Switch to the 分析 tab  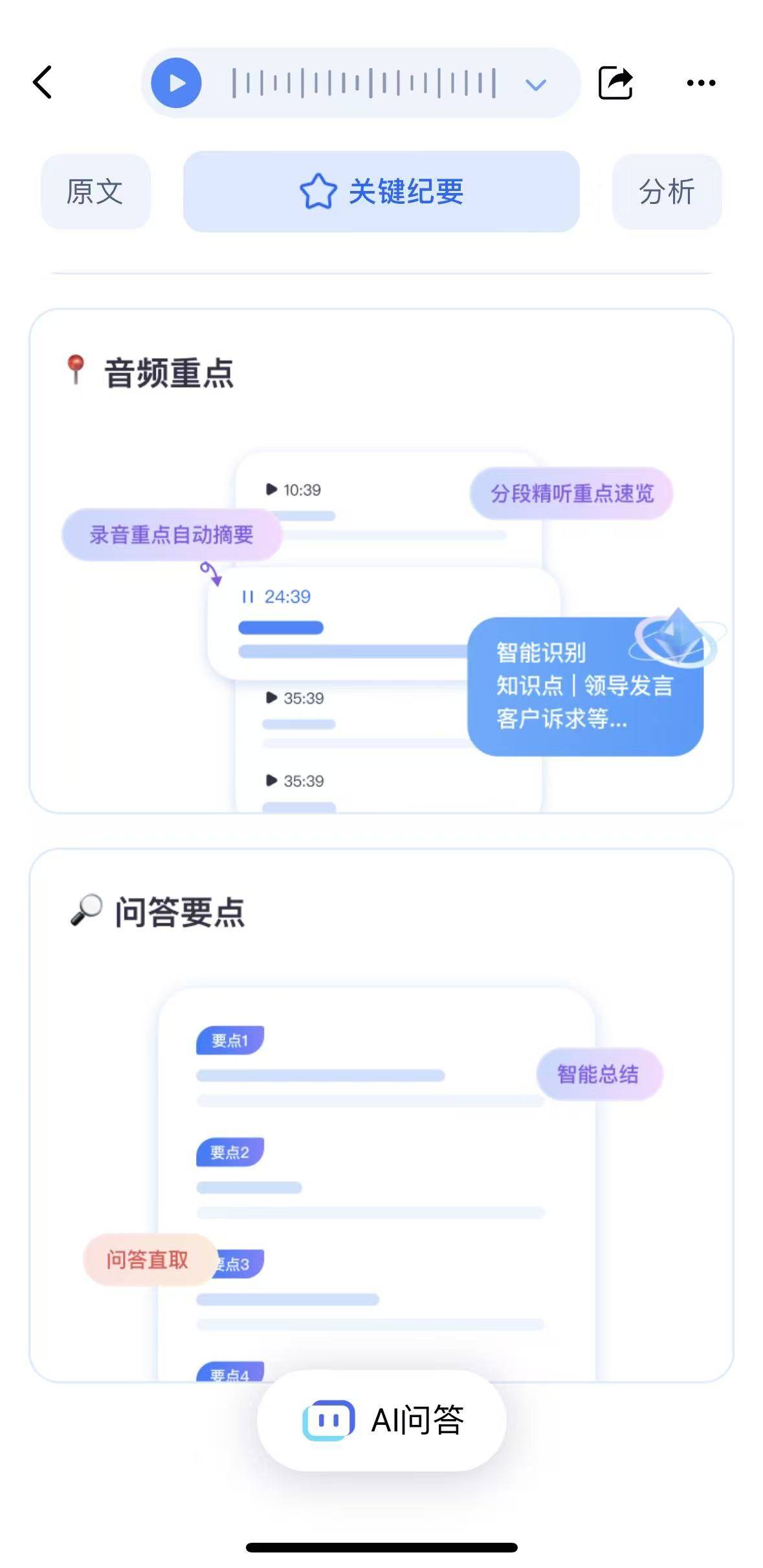point(667,192)
